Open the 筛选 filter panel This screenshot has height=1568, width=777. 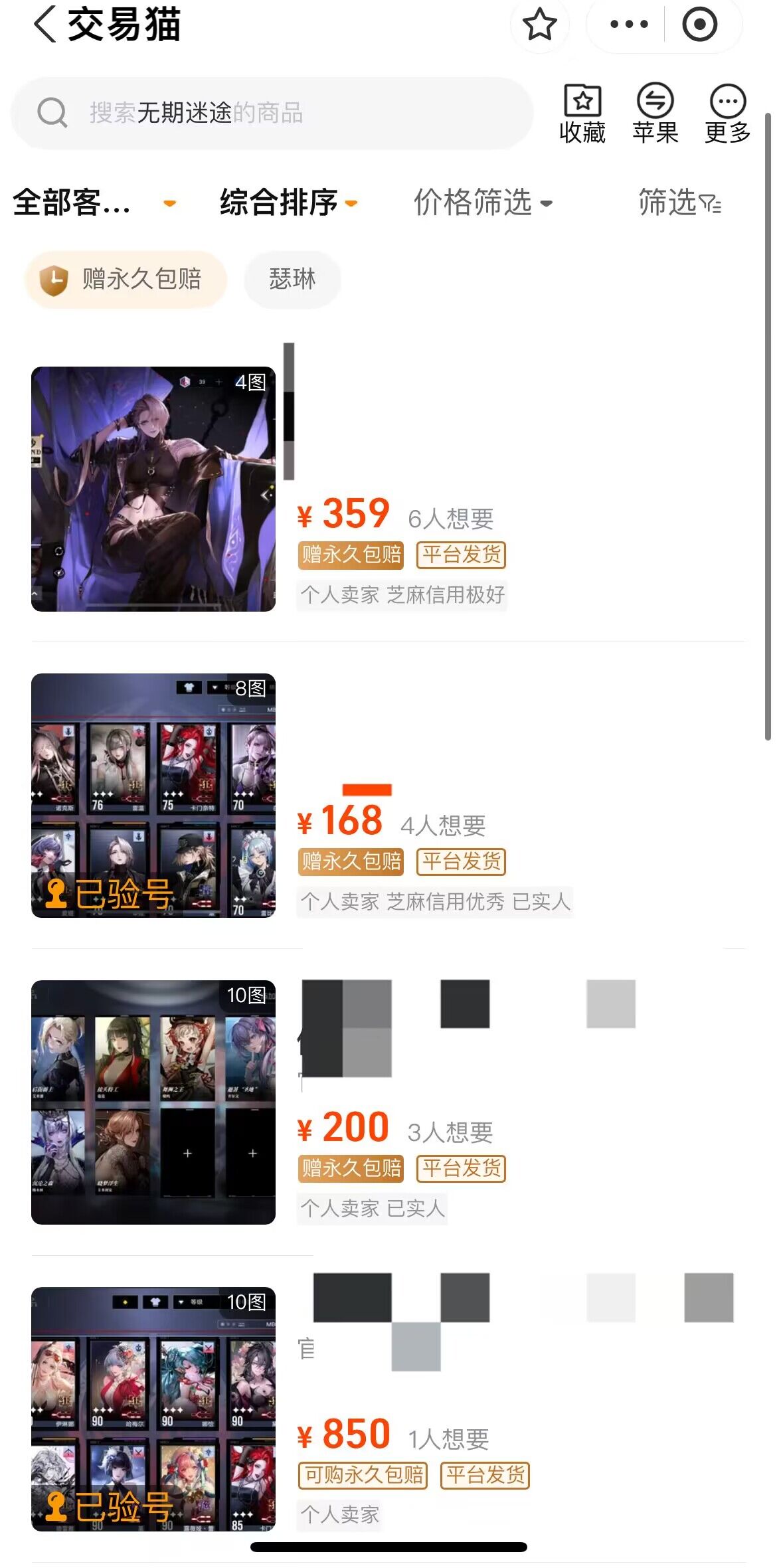[679, 203]
